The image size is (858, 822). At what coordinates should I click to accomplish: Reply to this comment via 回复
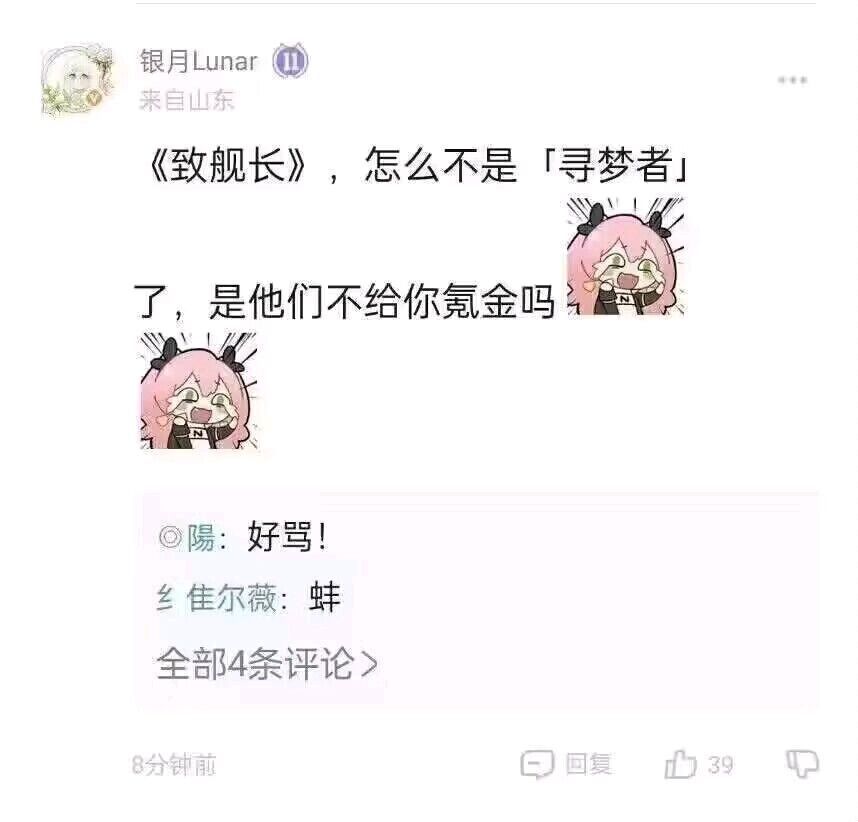click(566, 765)
